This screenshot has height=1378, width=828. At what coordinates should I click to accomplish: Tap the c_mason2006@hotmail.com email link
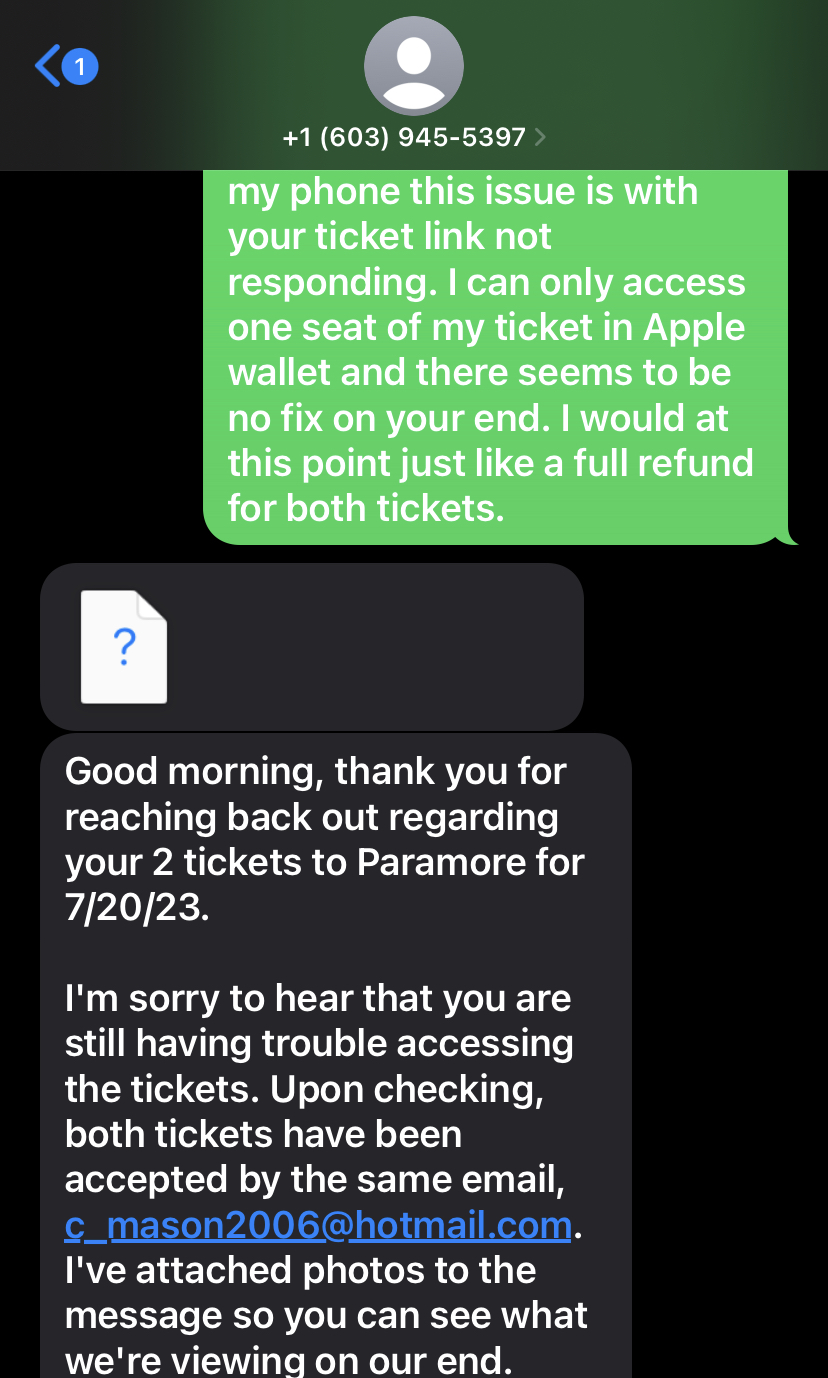(317, 1224)
